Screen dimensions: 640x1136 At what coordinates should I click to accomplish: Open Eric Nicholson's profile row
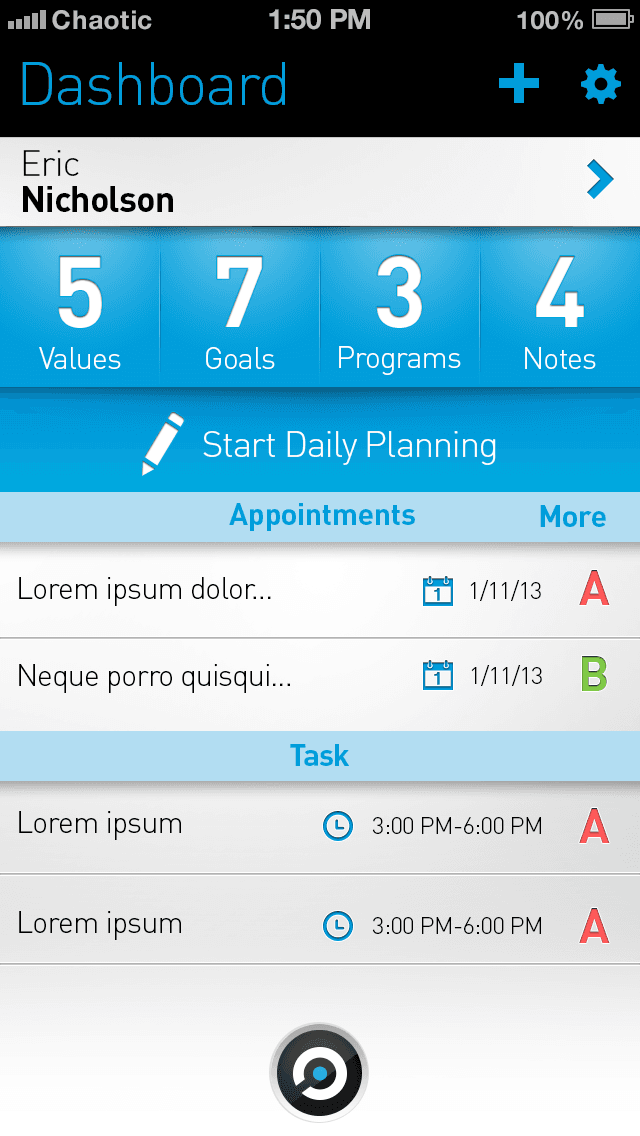click(320, 182)
